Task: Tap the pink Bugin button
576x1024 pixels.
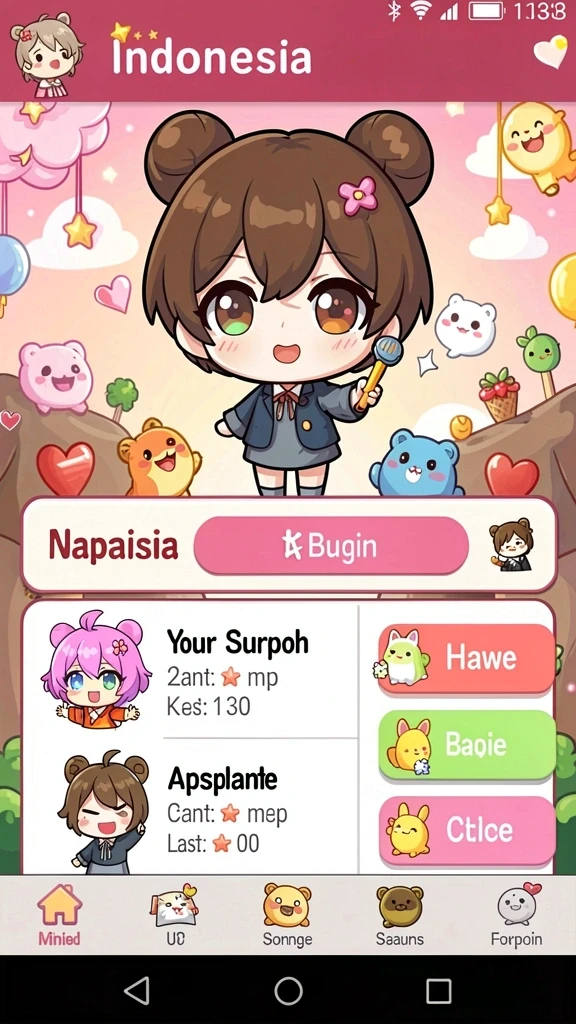Action: (x=331, y=545)
